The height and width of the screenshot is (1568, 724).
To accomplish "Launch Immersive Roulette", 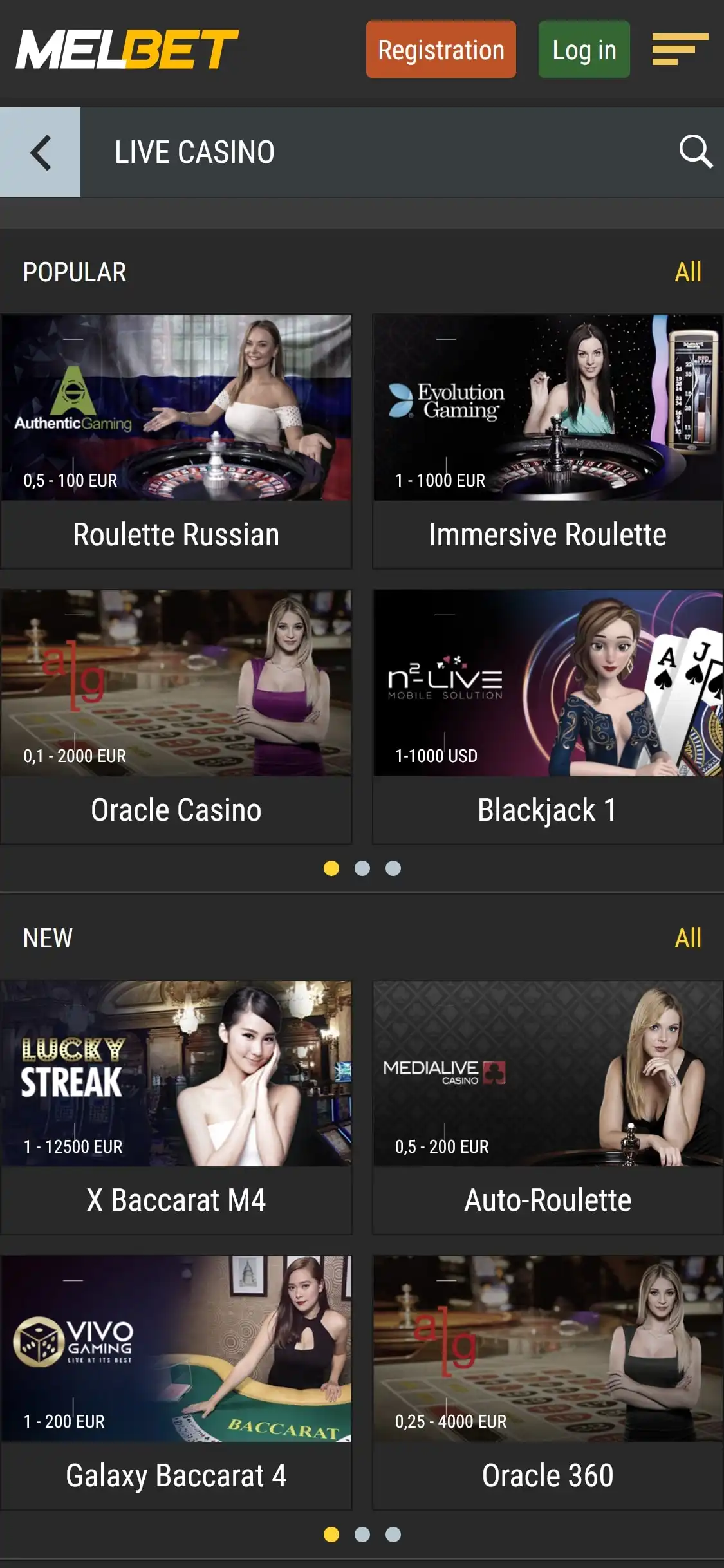I will (548, 441).
